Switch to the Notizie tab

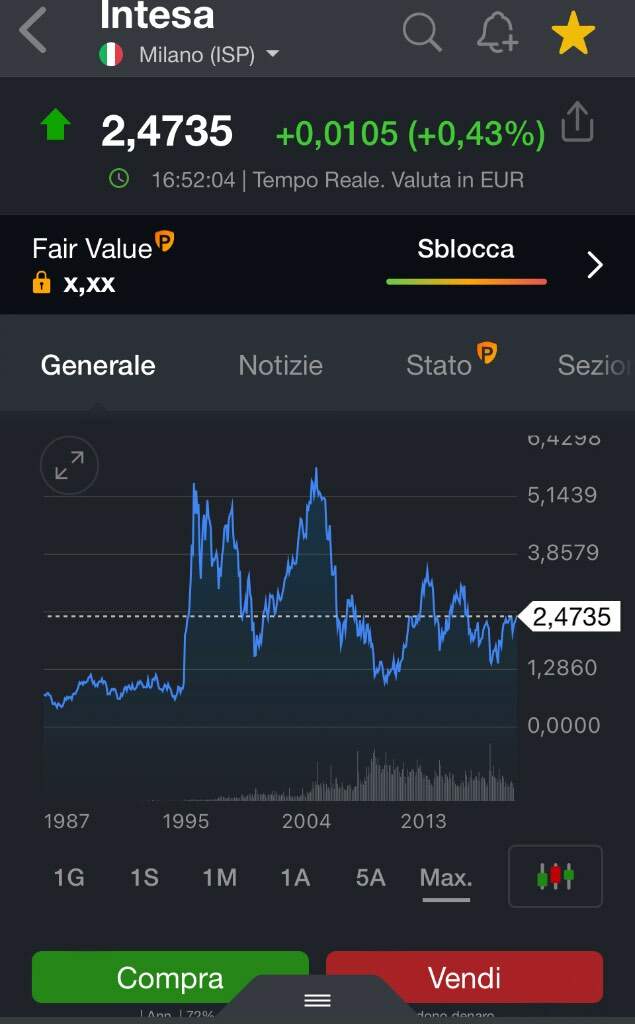click(281, 365)
